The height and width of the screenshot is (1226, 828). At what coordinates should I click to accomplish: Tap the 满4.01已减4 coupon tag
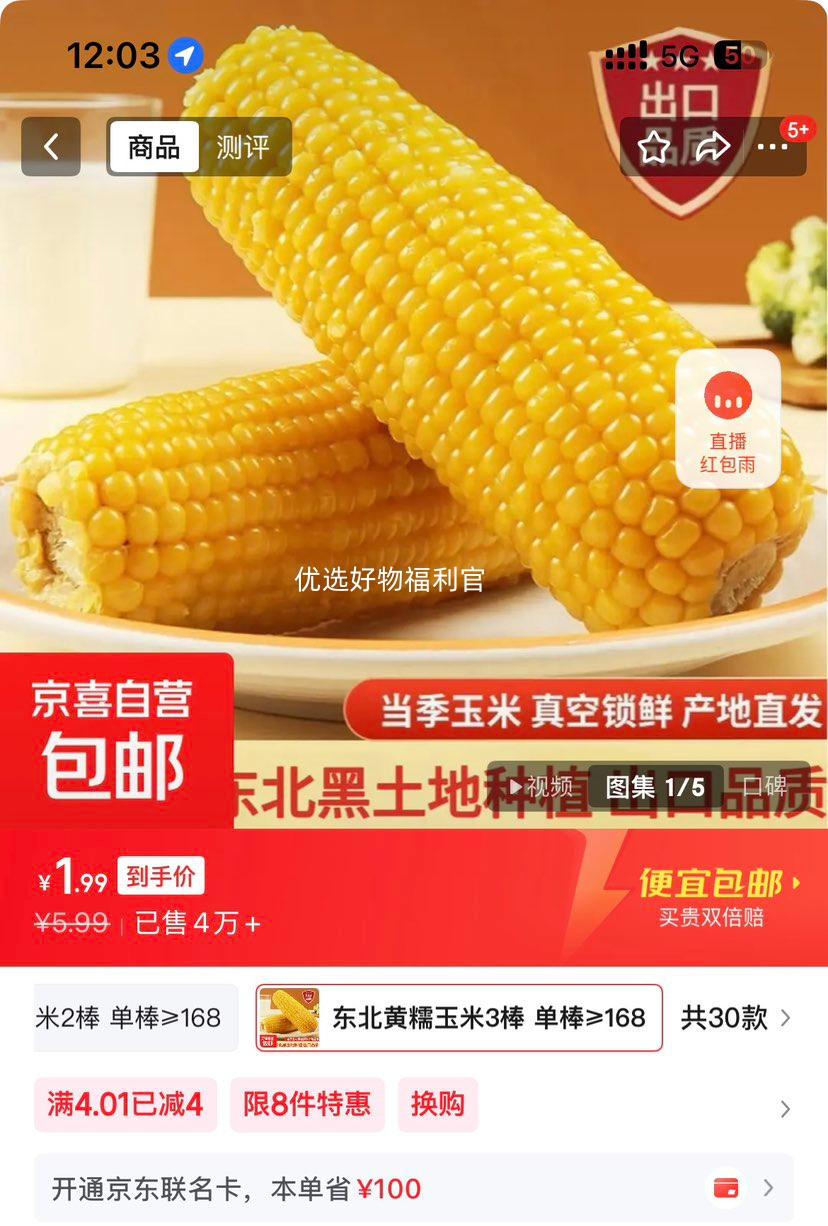tap(125, 1105)
